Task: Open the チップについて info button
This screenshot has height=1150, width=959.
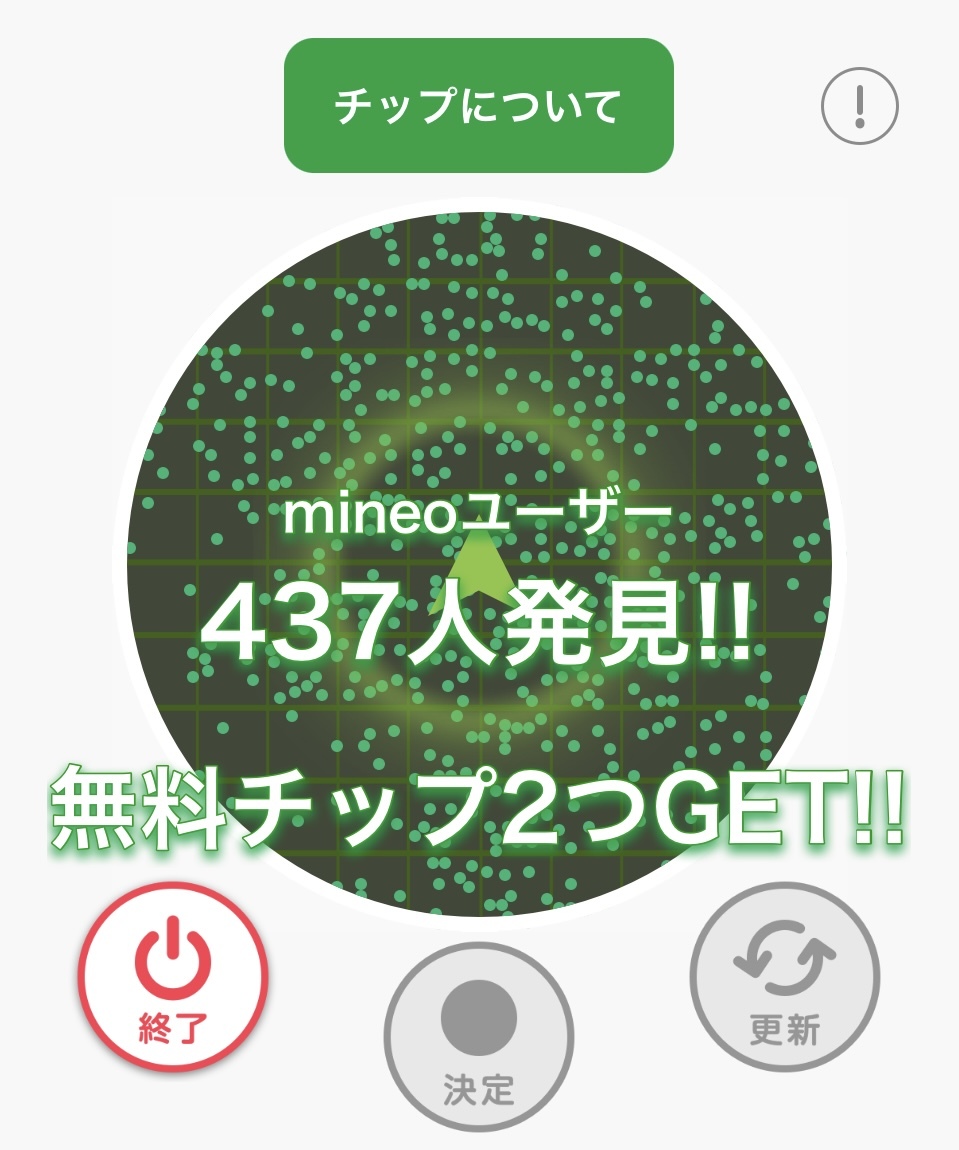Action: tap(478, 106)
